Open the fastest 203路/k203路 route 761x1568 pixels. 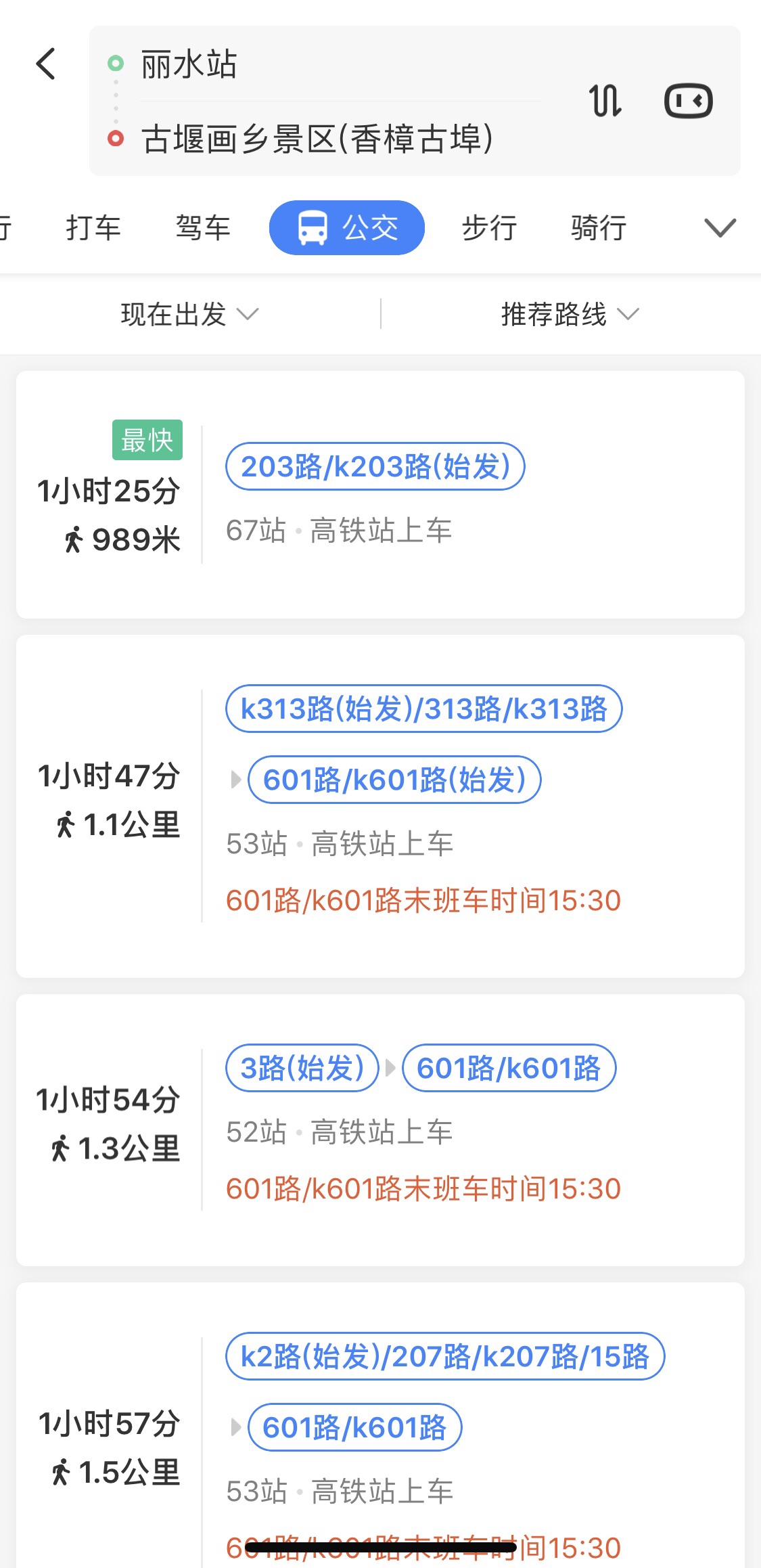coord(380,494)
